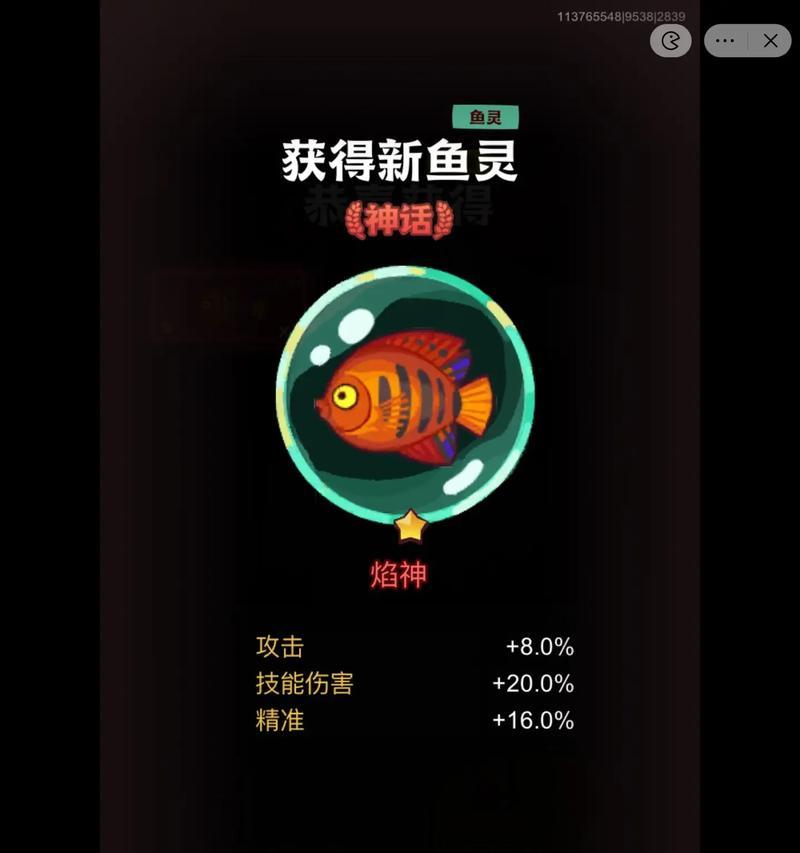Open the pac-man game hub icon
800x853 pixels.
[671, 41]
